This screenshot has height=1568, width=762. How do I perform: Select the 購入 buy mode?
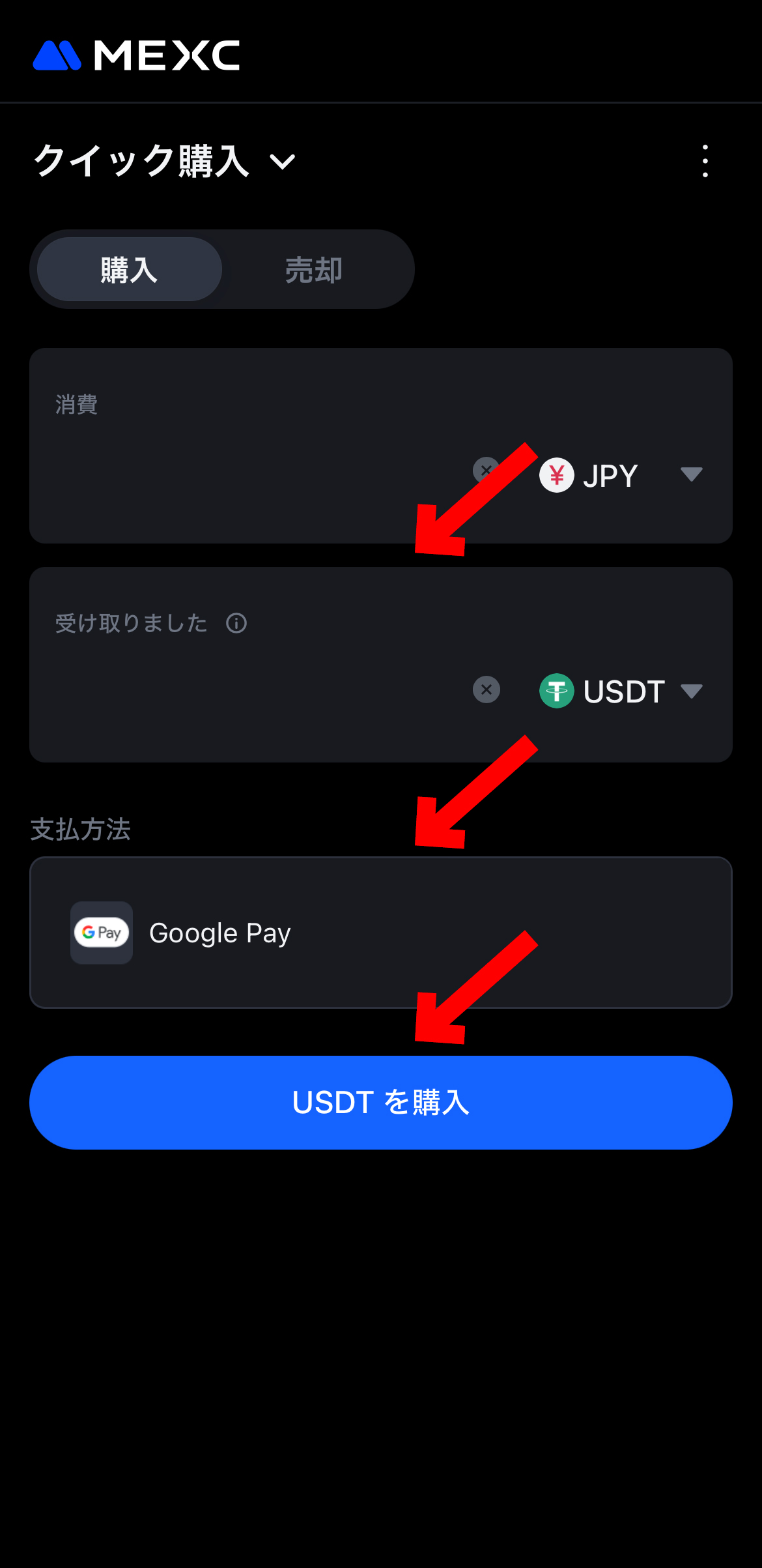(x=128, y=269)
